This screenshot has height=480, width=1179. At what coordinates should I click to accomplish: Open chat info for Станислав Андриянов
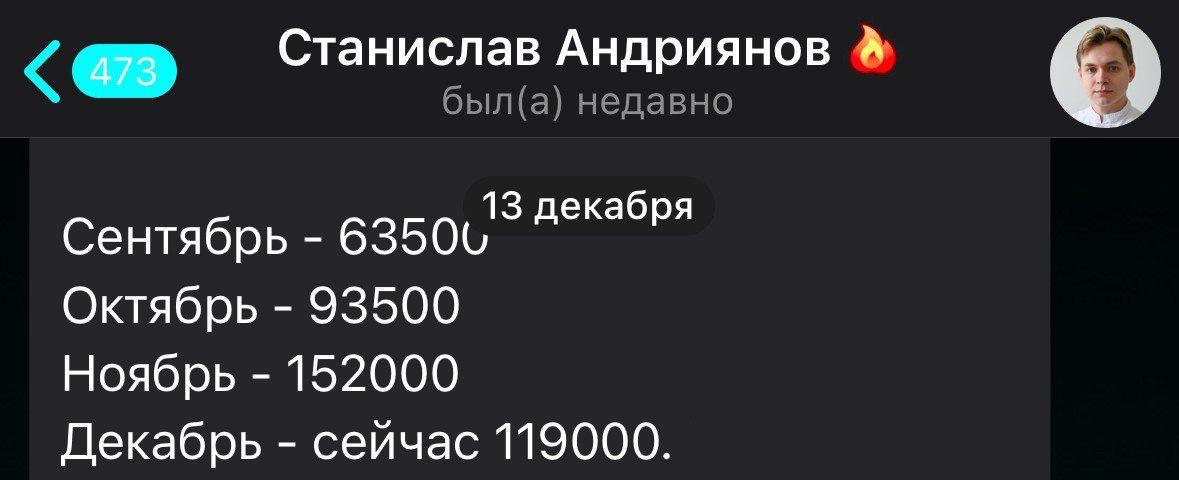pos(587,70)
